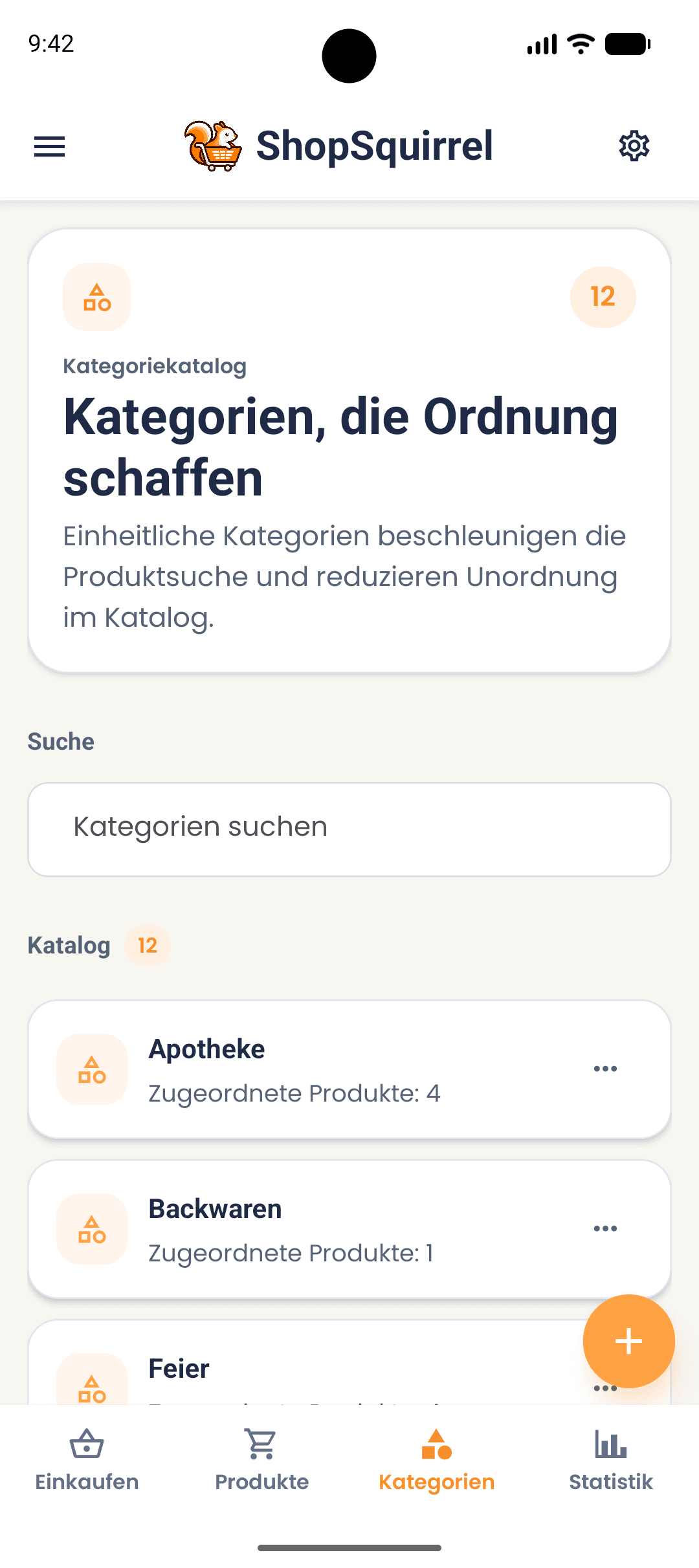The image size is (699, 1568).
Task: Add a new category with the plus button
Action: point(628,1342)
